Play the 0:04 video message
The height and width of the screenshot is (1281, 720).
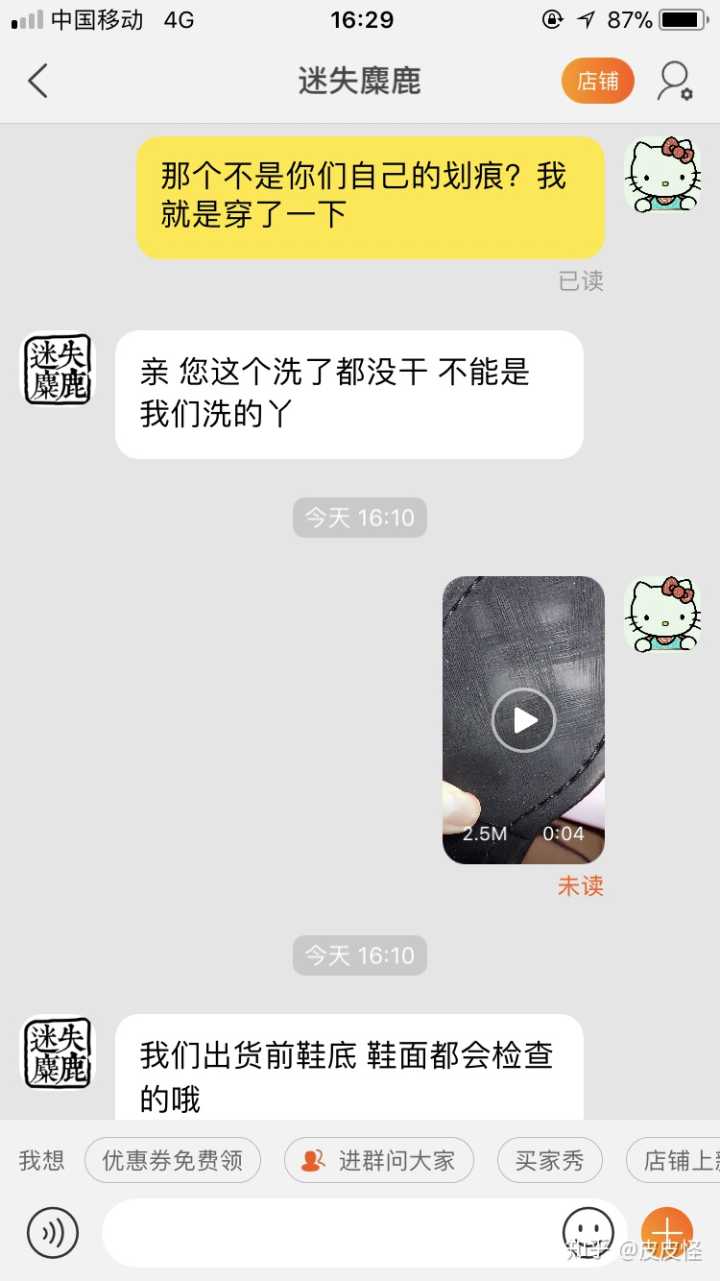point(523,719)
